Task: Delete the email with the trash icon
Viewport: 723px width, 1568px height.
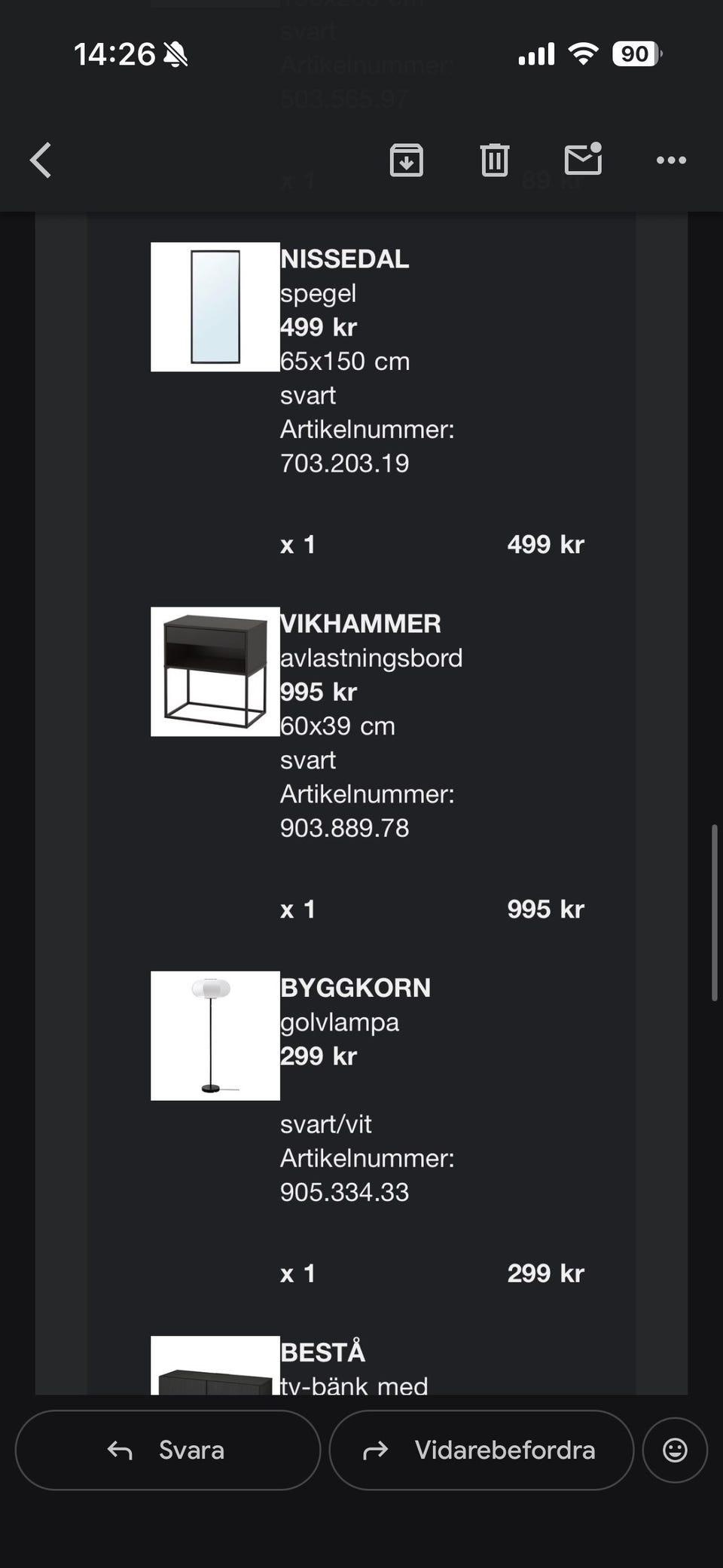Action: pyautogui.click(x=494, y=160)
